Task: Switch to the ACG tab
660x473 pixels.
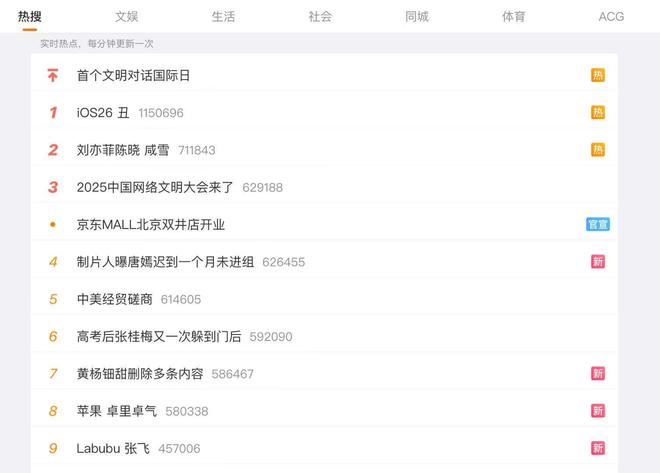Action: [x=611, y=16]
